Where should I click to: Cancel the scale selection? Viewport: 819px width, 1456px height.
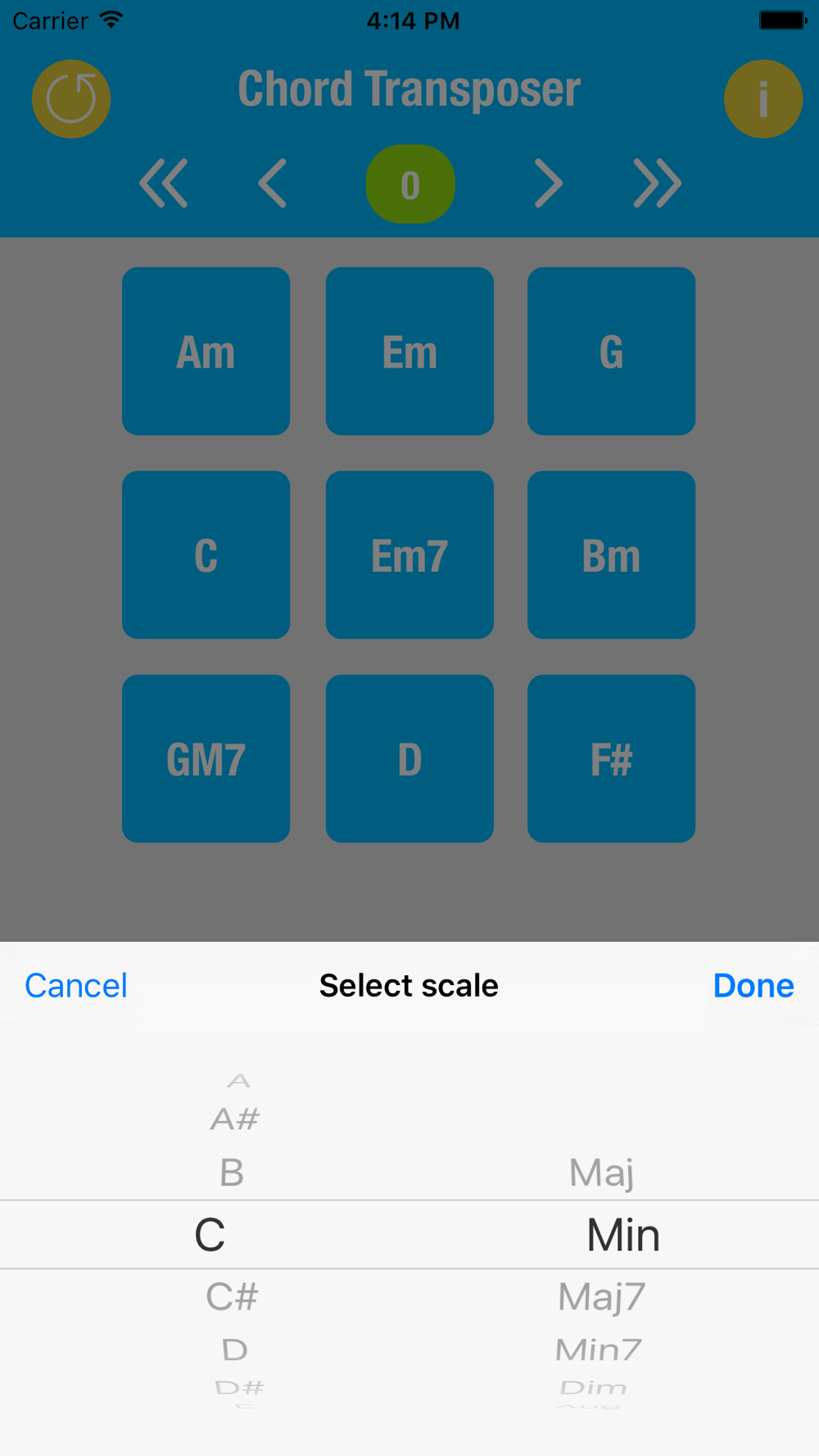click(x=76, y=985)
